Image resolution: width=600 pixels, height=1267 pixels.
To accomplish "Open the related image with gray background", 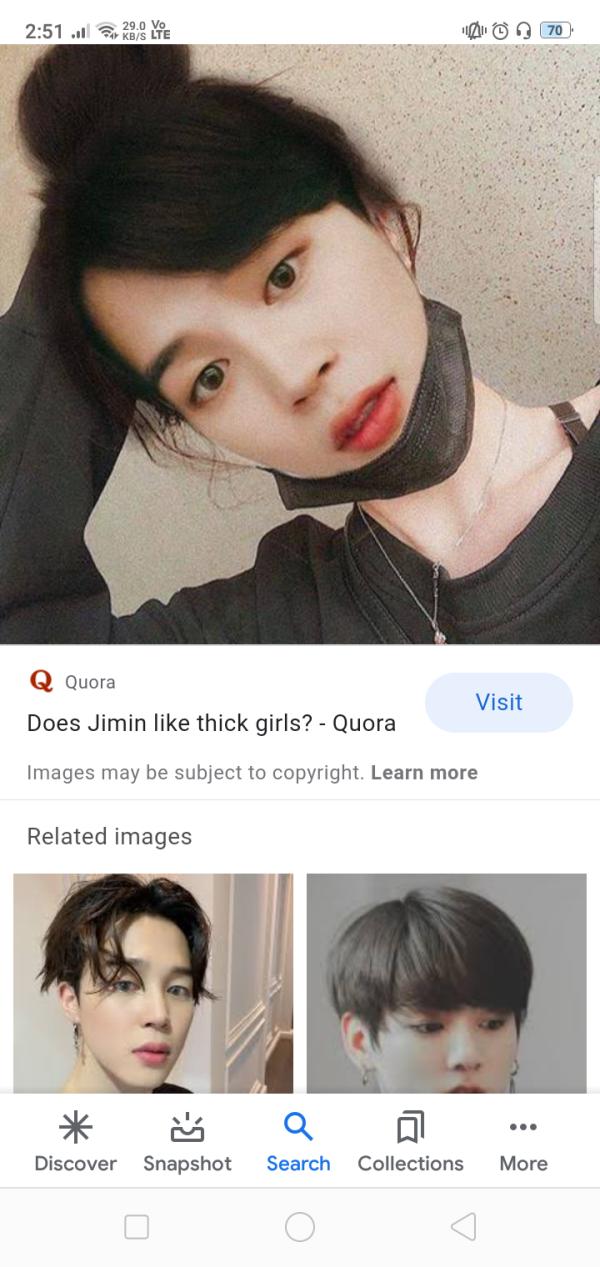I will (x=446, y=982).
